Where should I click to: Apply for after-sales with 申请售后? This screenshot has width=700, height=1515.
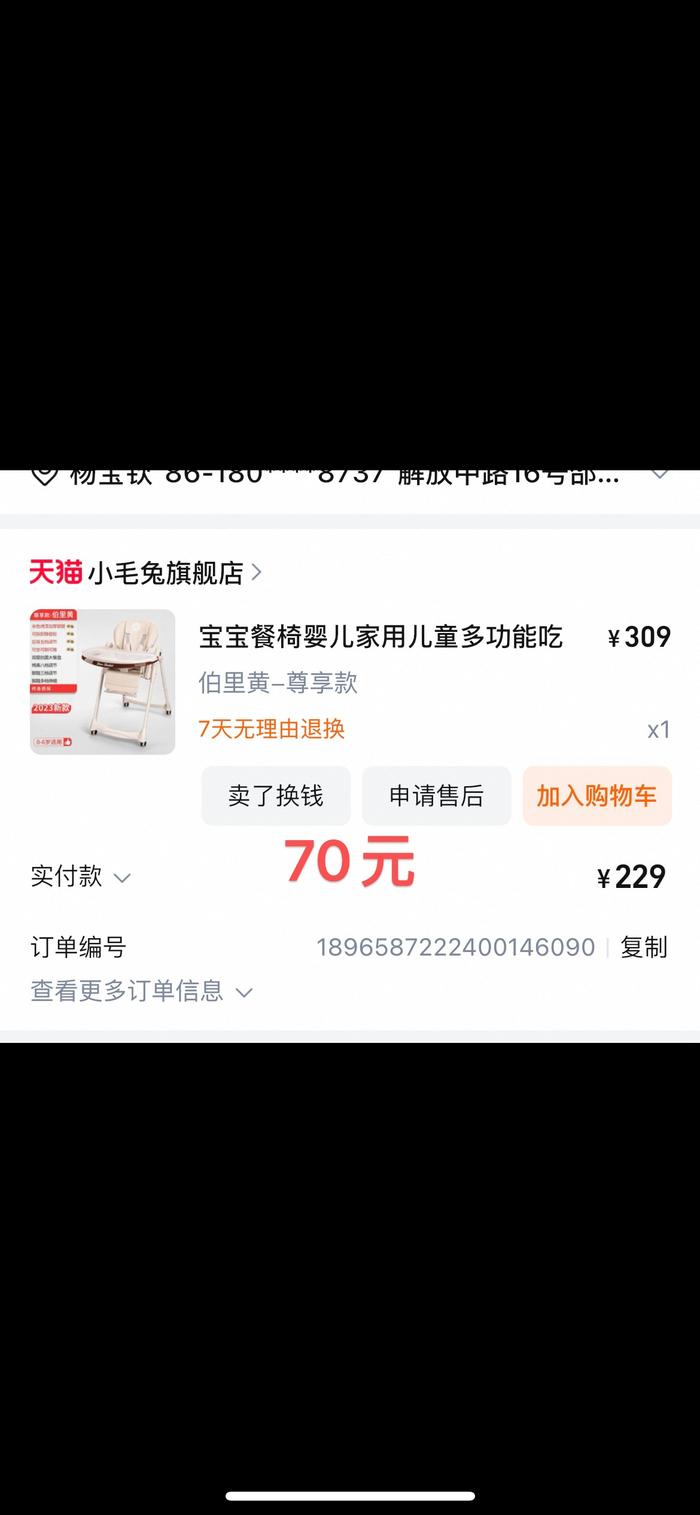pyautogui.click(x=436, y=796)
